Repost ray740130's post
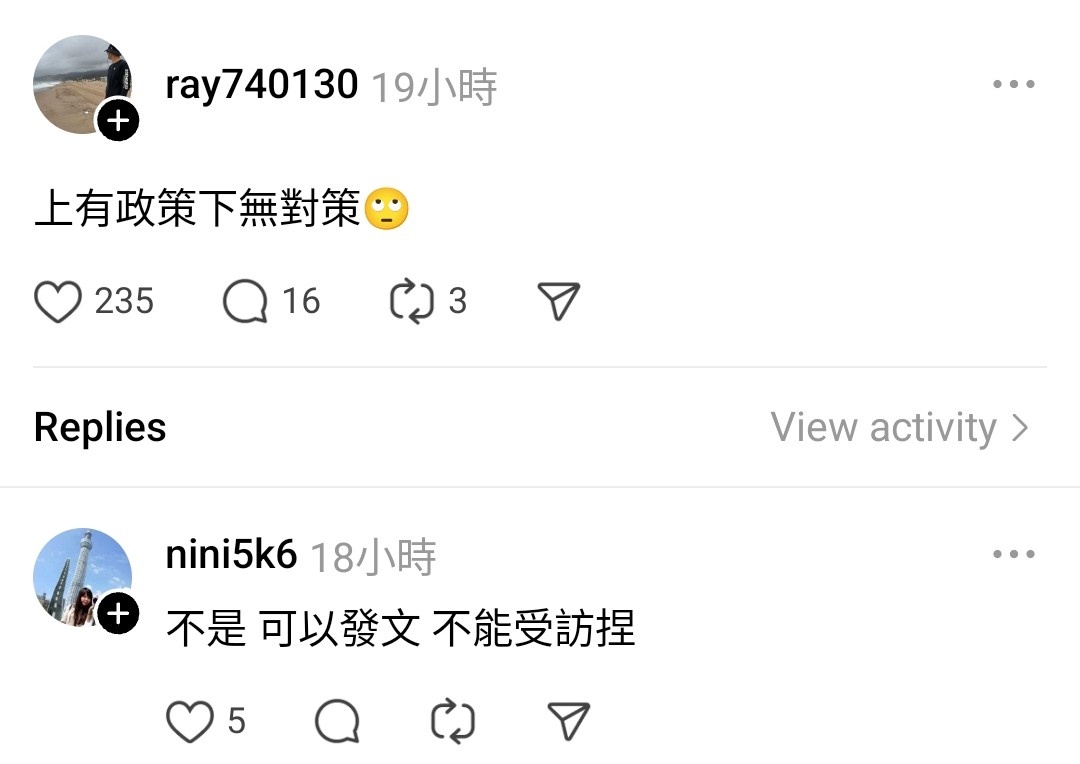1080x764 pixels. coord(412,301)
